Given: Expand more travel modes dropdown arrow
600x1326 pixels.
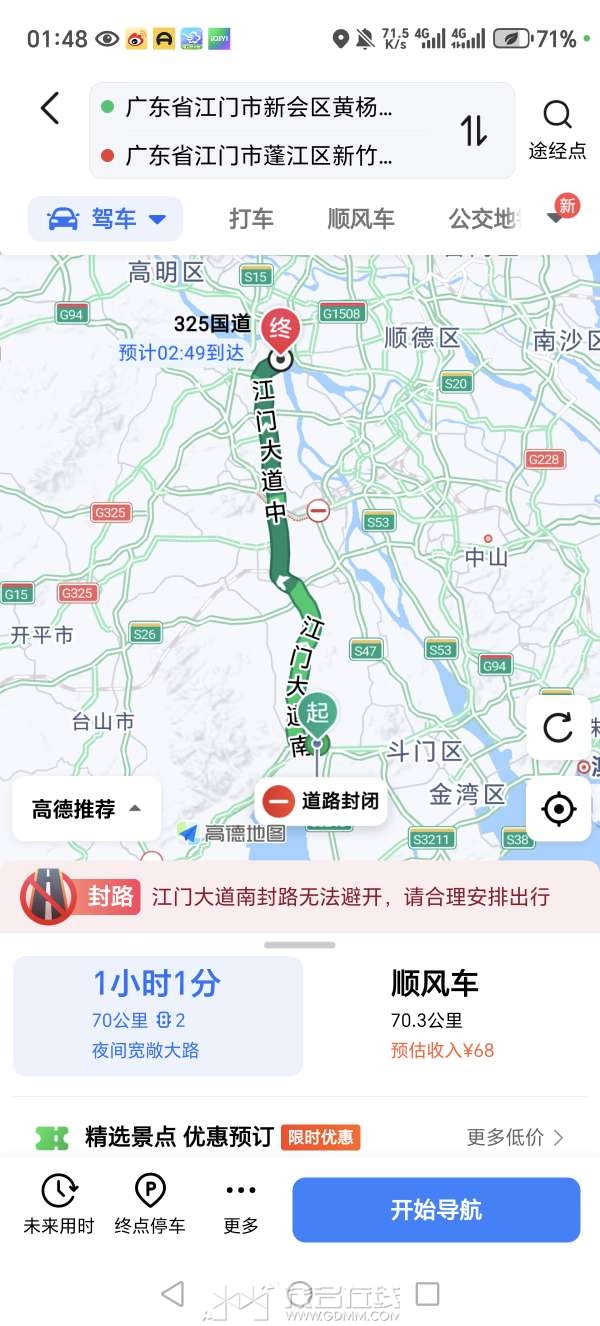Looking at the screenshot, I should tap(555, 219).
